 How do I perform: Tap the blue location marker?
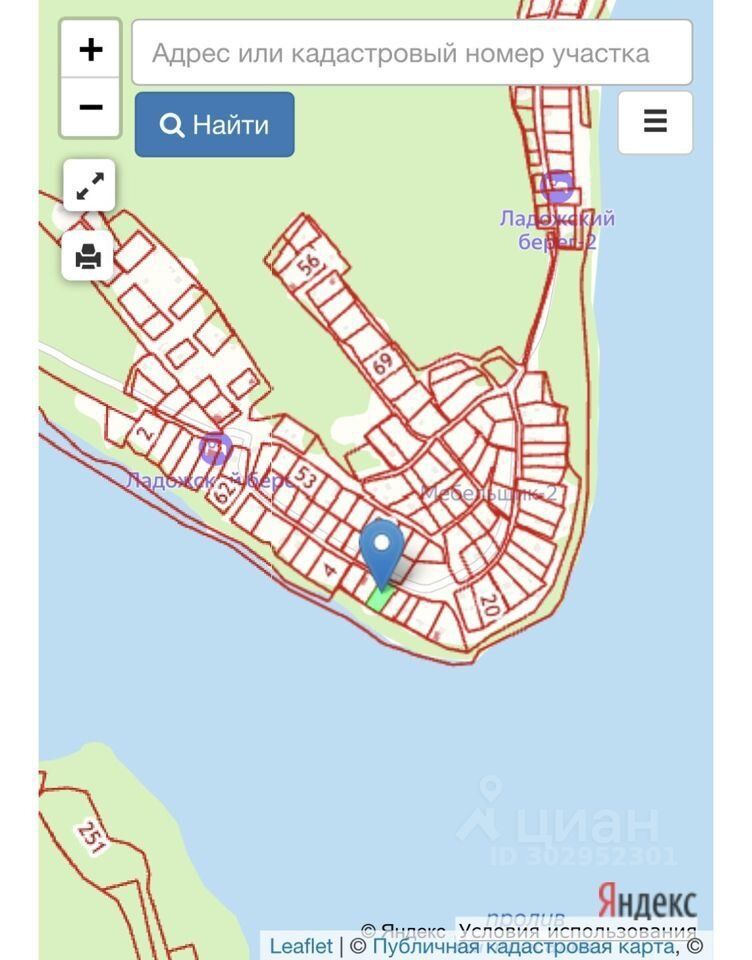click(381, 552)
